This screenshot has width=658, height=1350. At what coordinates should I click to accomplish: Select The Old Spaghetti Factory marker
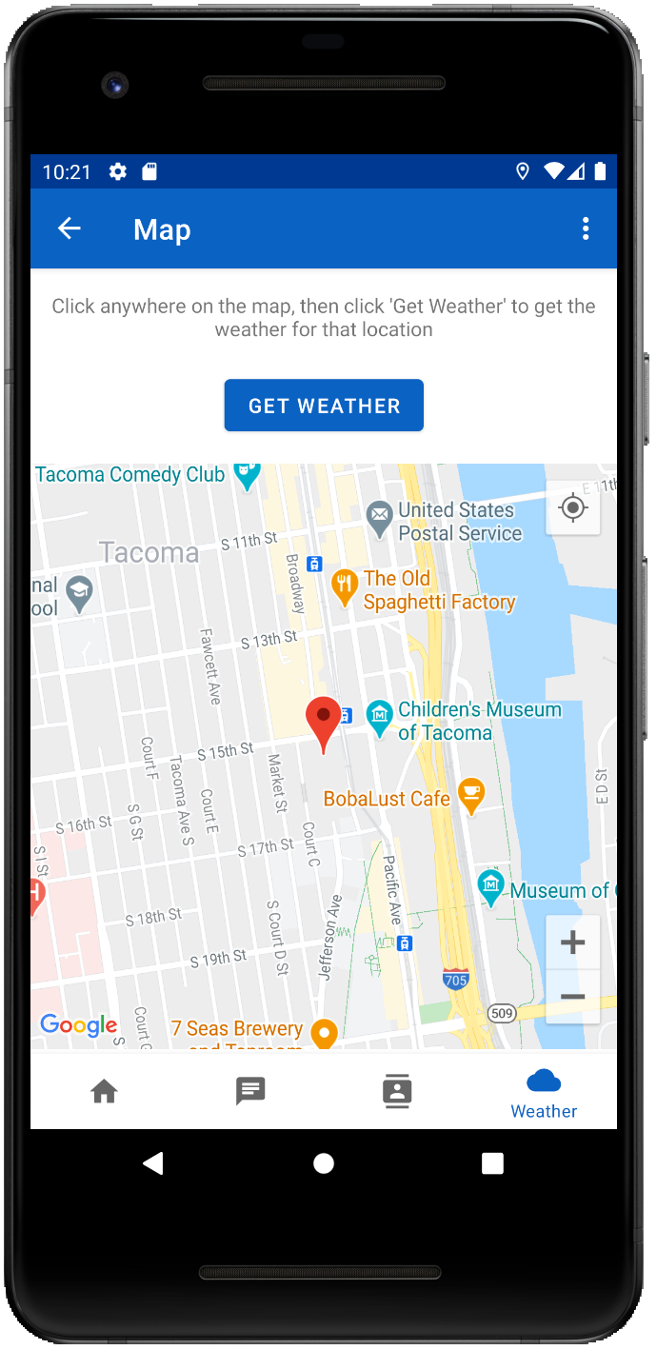pyautogui.click(x=345, y=587)
